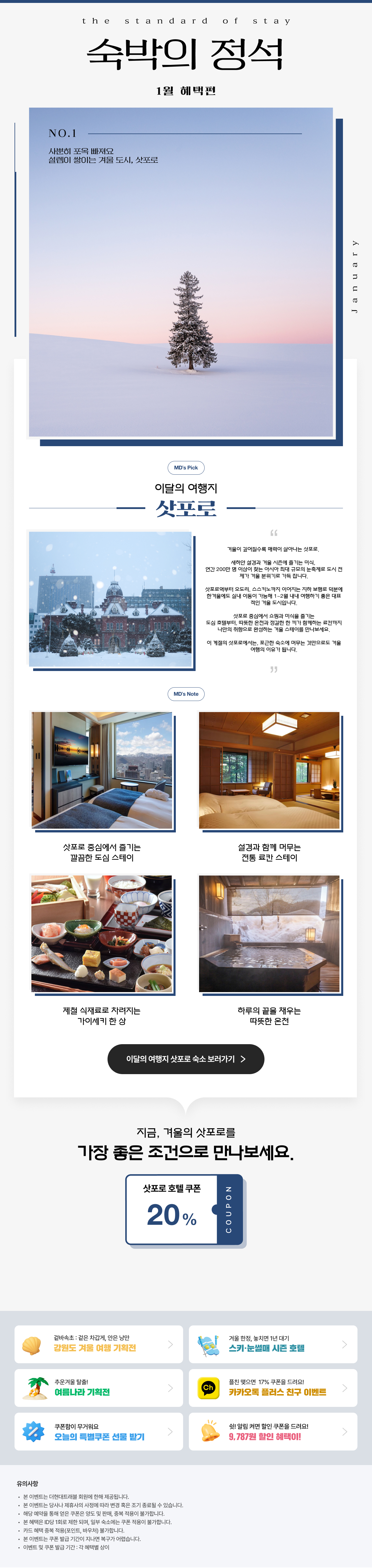This screenshot has width=372, height=1568.
Task: Open the Gangwon-do winter travel promotion
Action: [99, 1343]
